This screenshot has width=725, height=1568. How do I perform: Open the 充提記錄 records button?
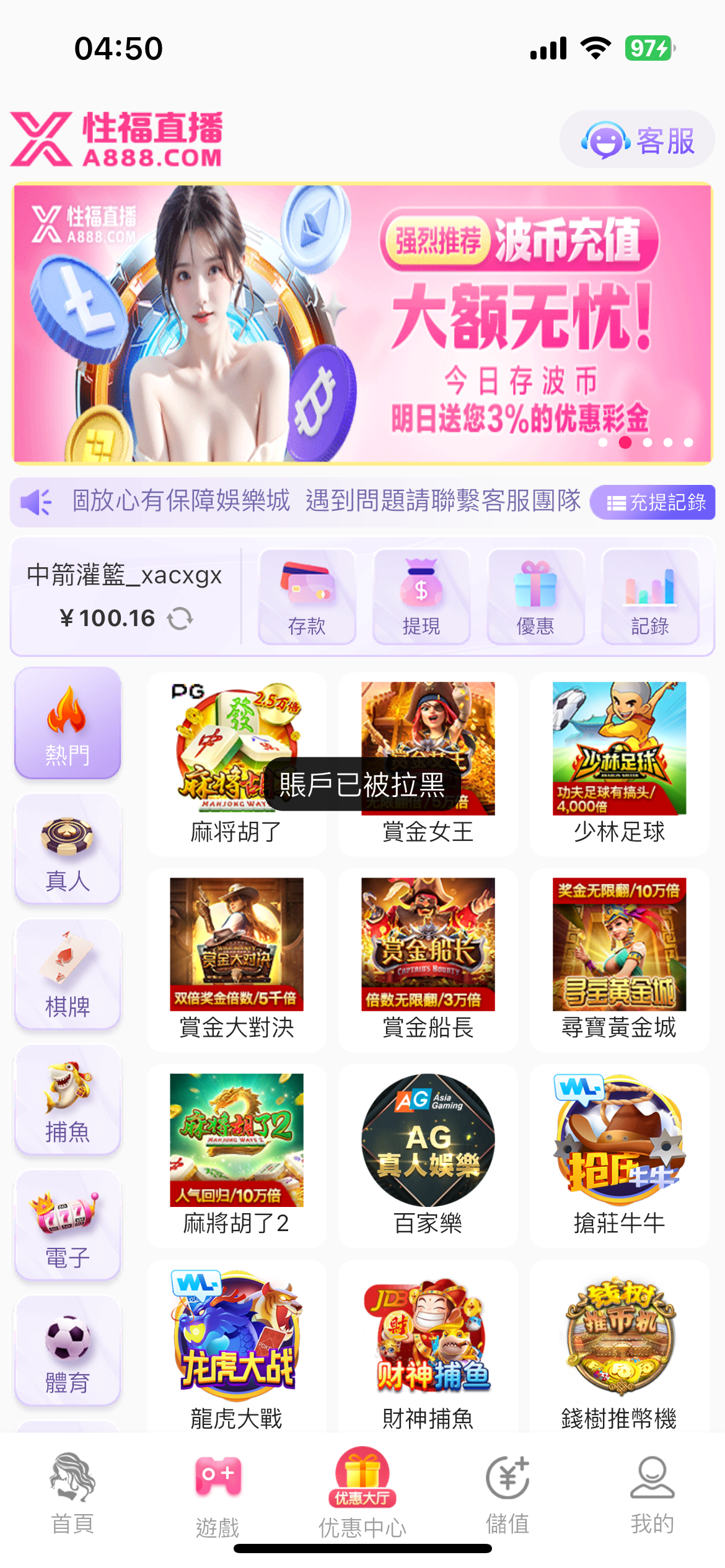[653, 502]
